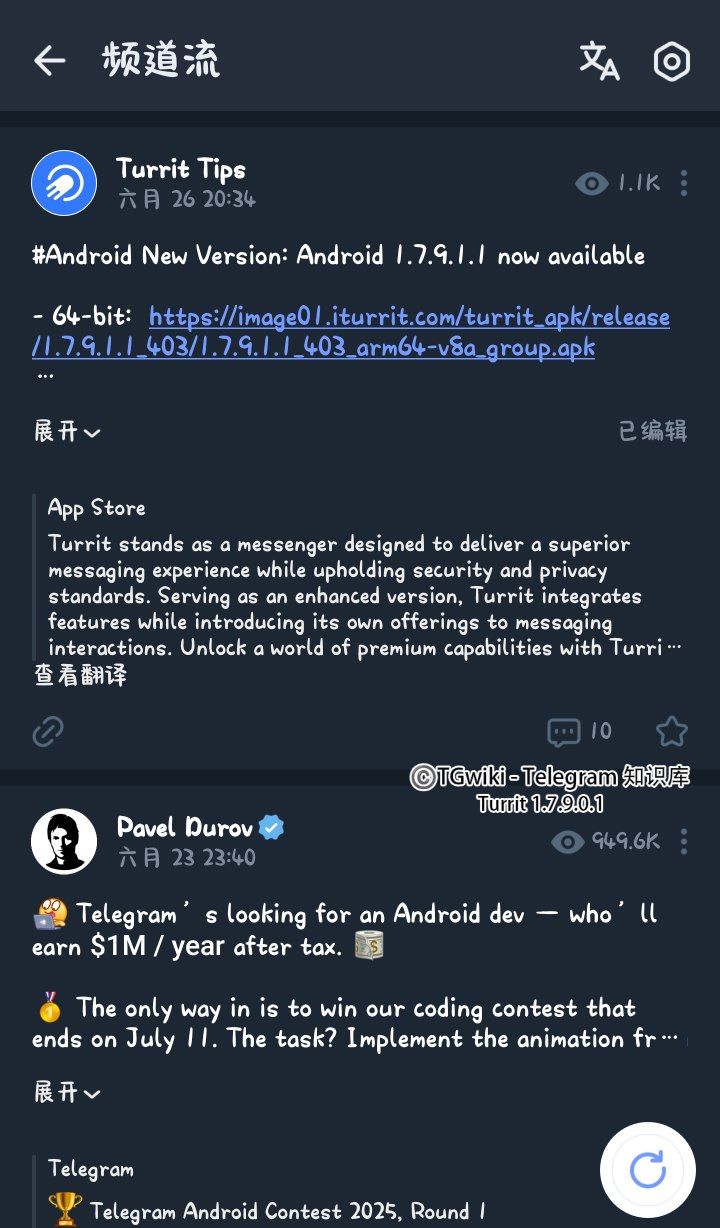Screen dimensions: 720x1228
Task: Expand the Turrit Tips post with 展开
Action: [x=67, y=432]
